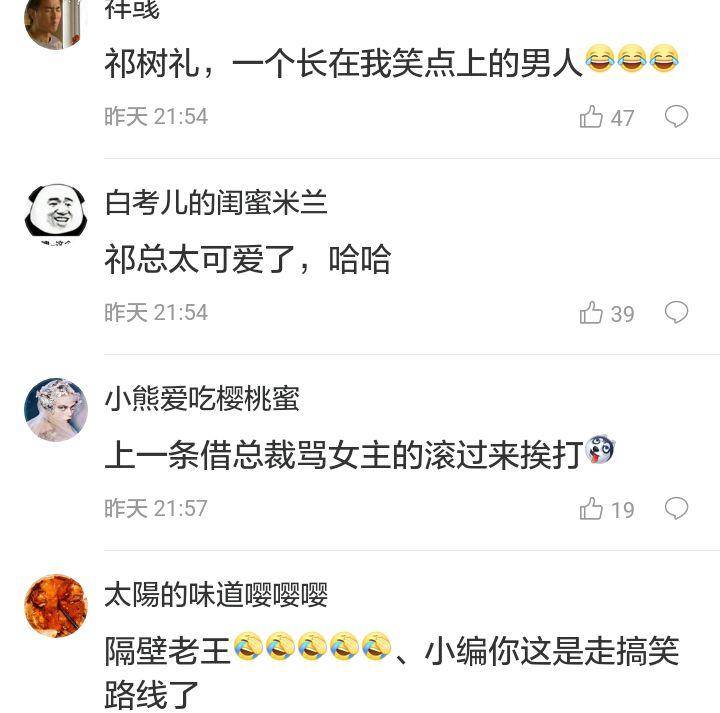Reply to 小熊爱吃樱桃蜜's comment

click(677, 508)
